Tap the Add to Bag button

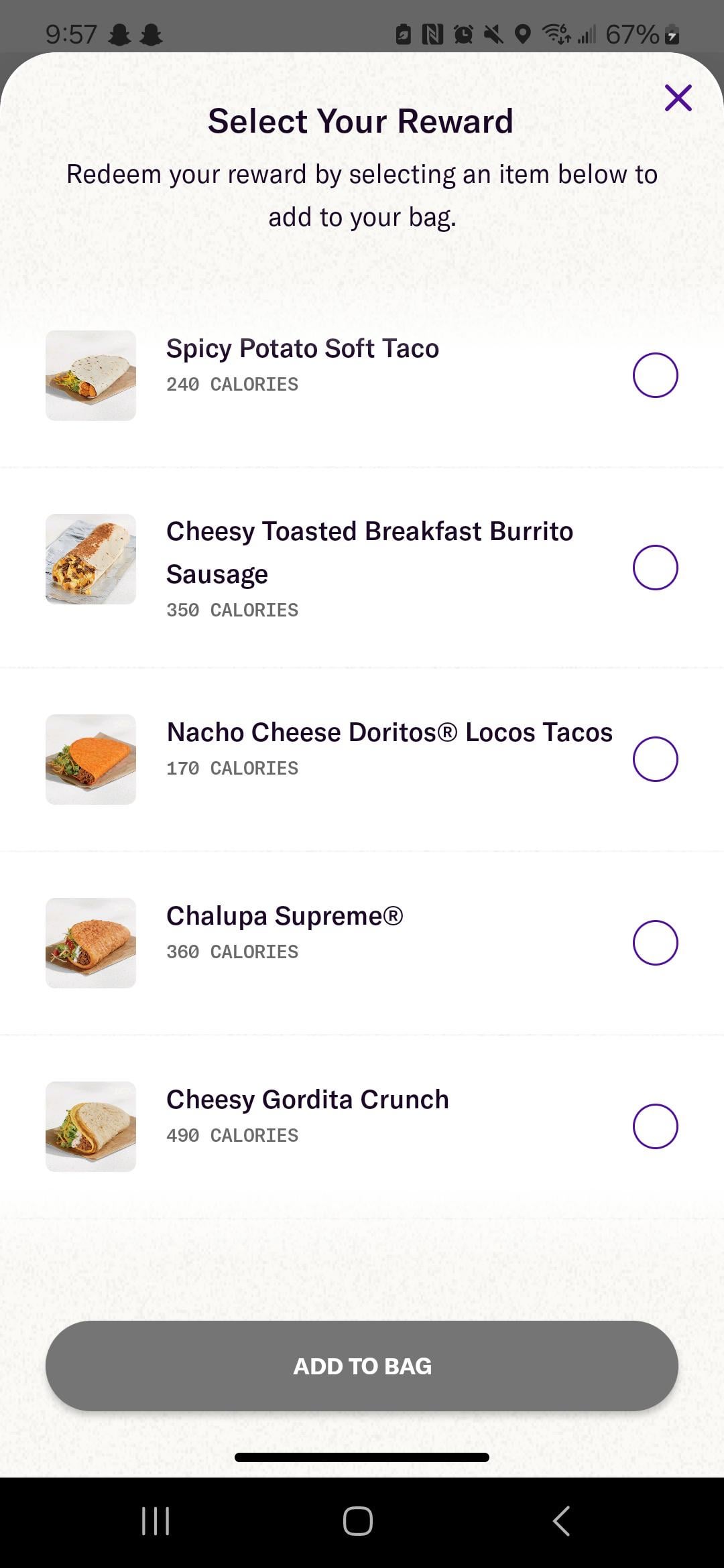pyautogui.click(x=362, y=1366)
